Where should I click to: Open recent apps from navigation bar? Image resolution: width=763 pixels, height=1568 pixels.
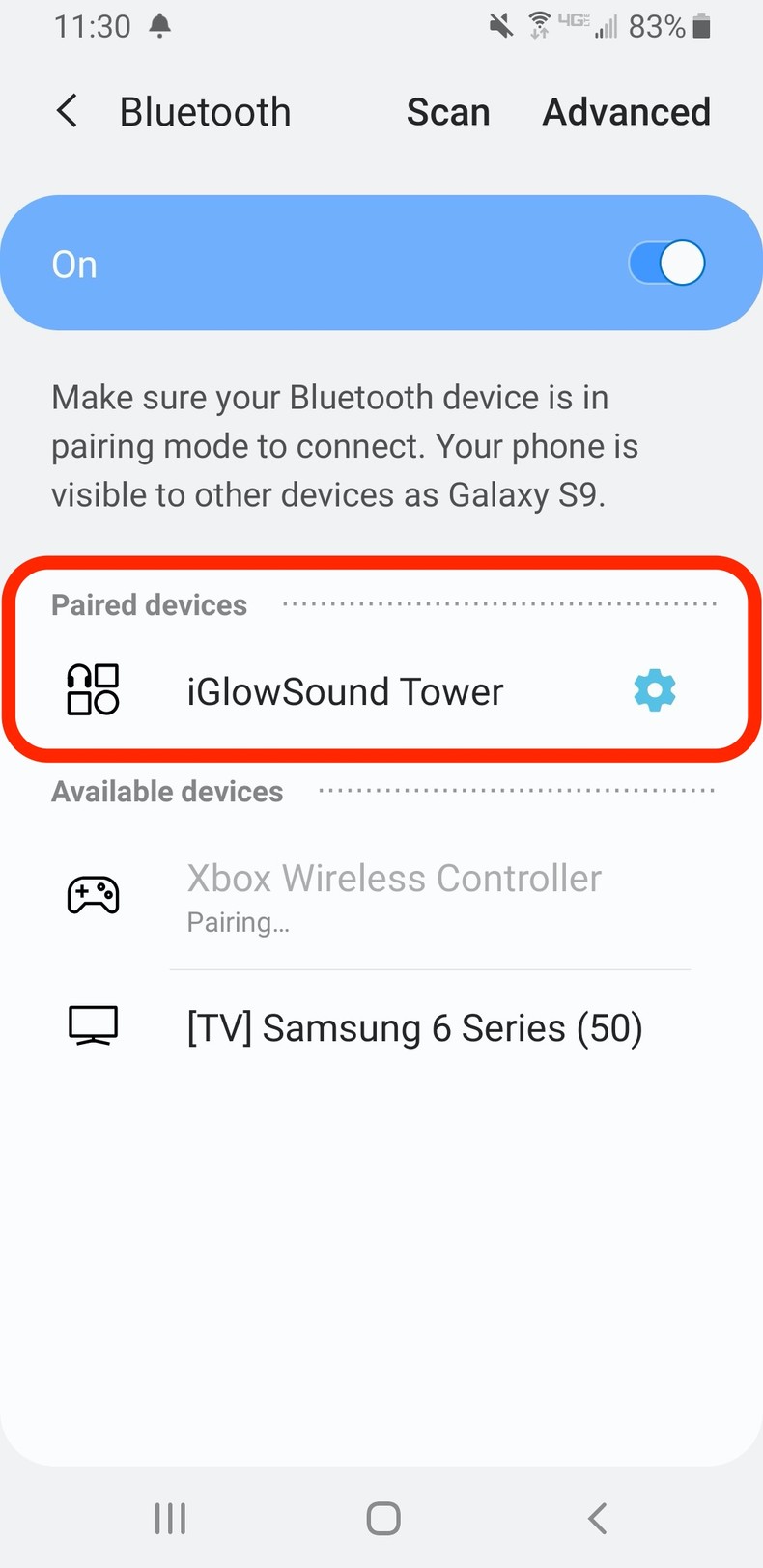tap(170, 1518)
